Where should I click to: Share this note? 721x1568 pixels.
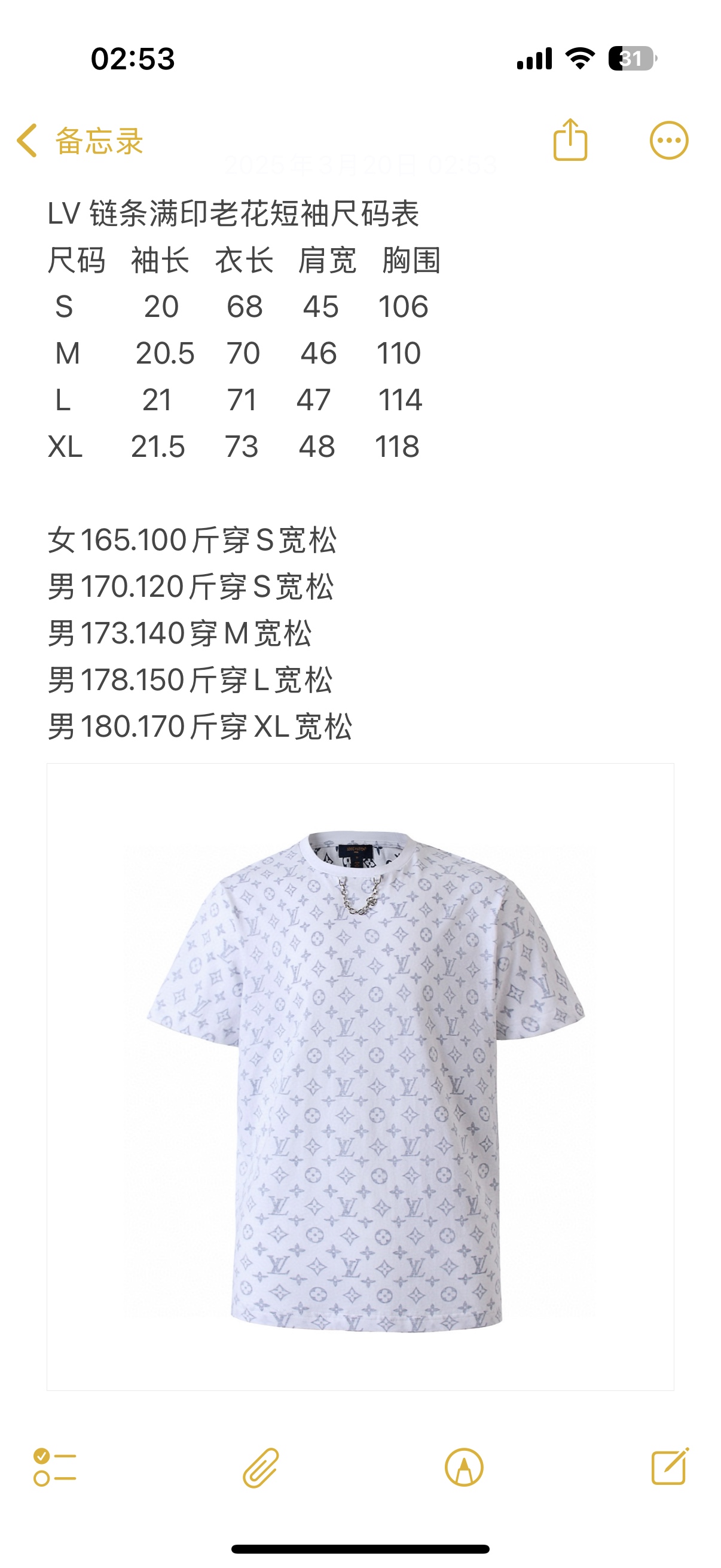[570, 140]
